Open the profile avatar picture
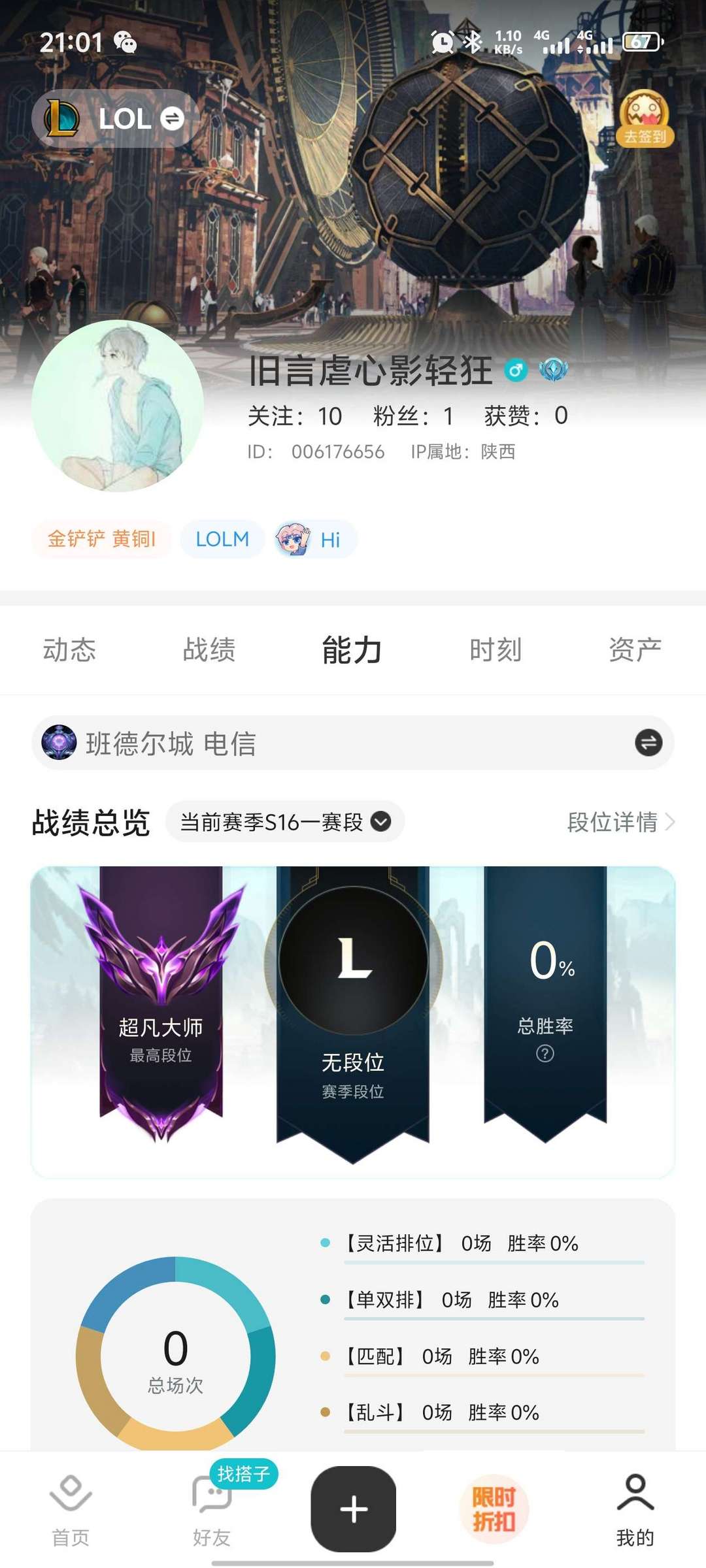This screenshot has height=1568, width=706. coord(118,406)
